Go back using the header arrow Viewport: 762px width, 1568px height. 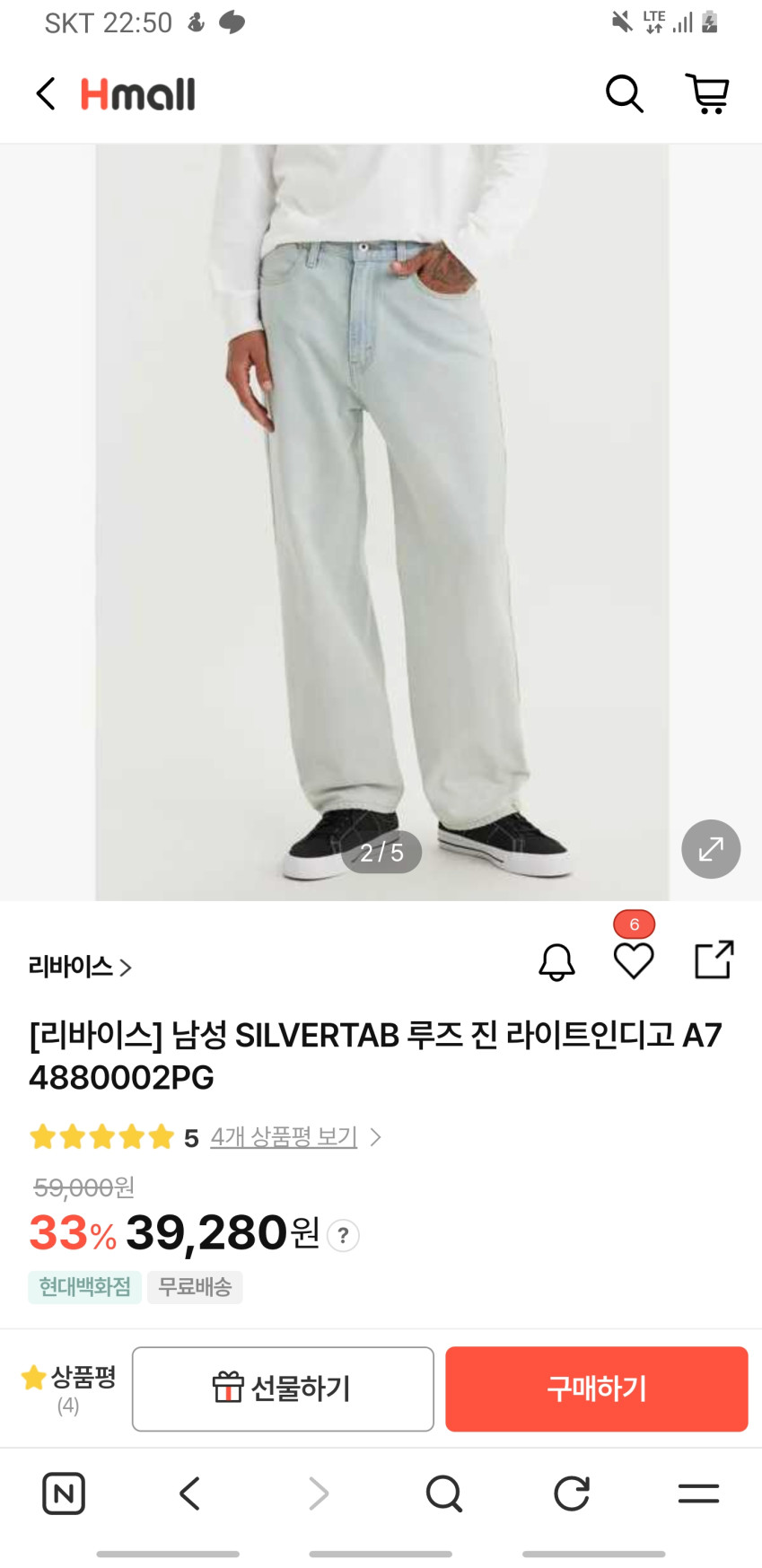pyautogui.click(x=46, y=93)
